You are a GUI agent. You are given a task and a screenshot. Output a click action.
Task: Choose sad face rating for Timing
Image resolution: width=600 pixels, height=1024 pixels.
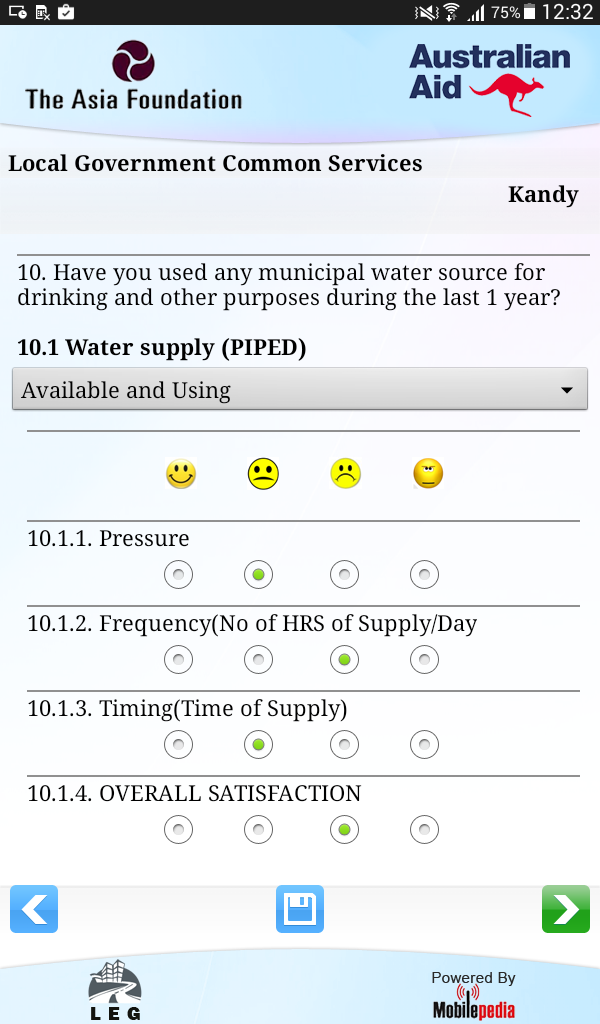(344, 744)
